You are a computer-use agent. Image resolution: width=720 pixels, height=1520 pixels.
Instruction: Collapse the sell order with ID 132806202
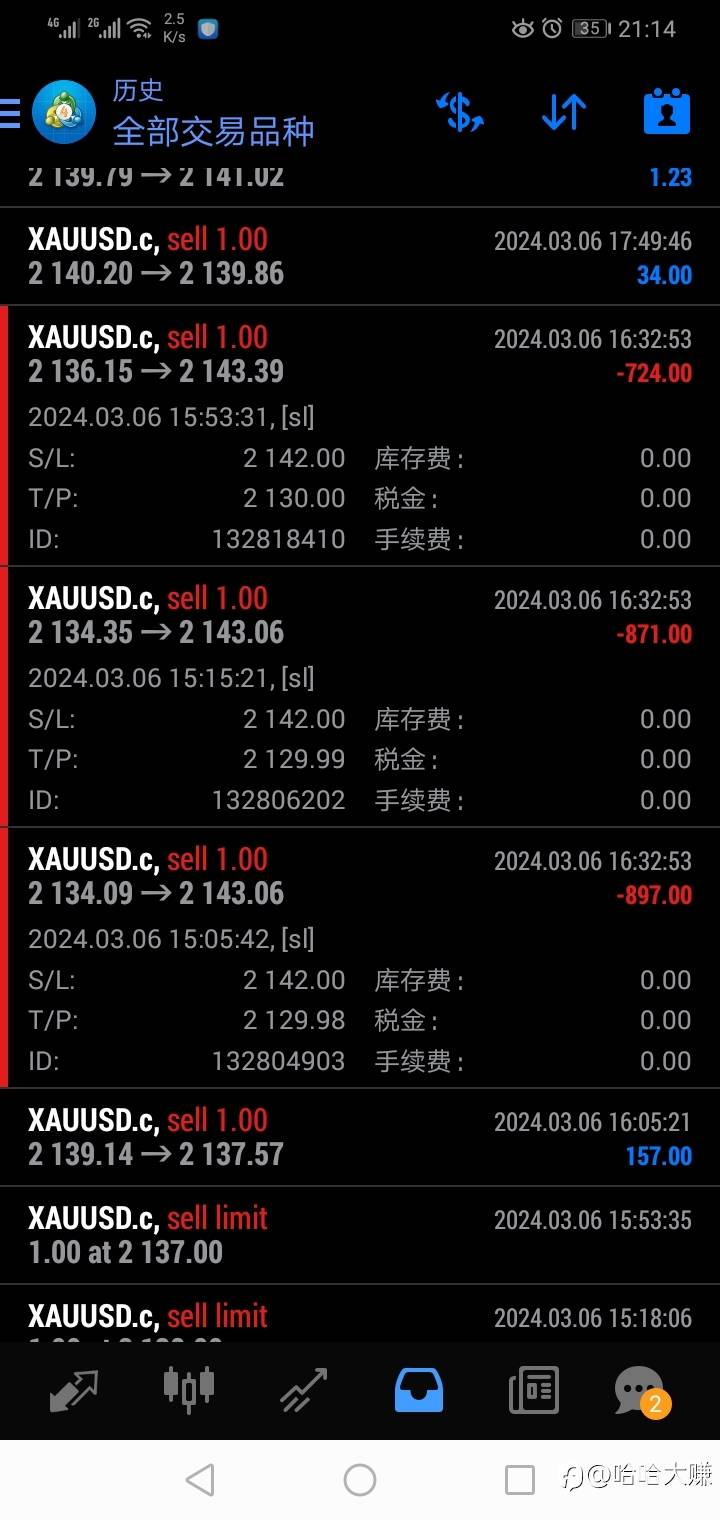[360, 616]
